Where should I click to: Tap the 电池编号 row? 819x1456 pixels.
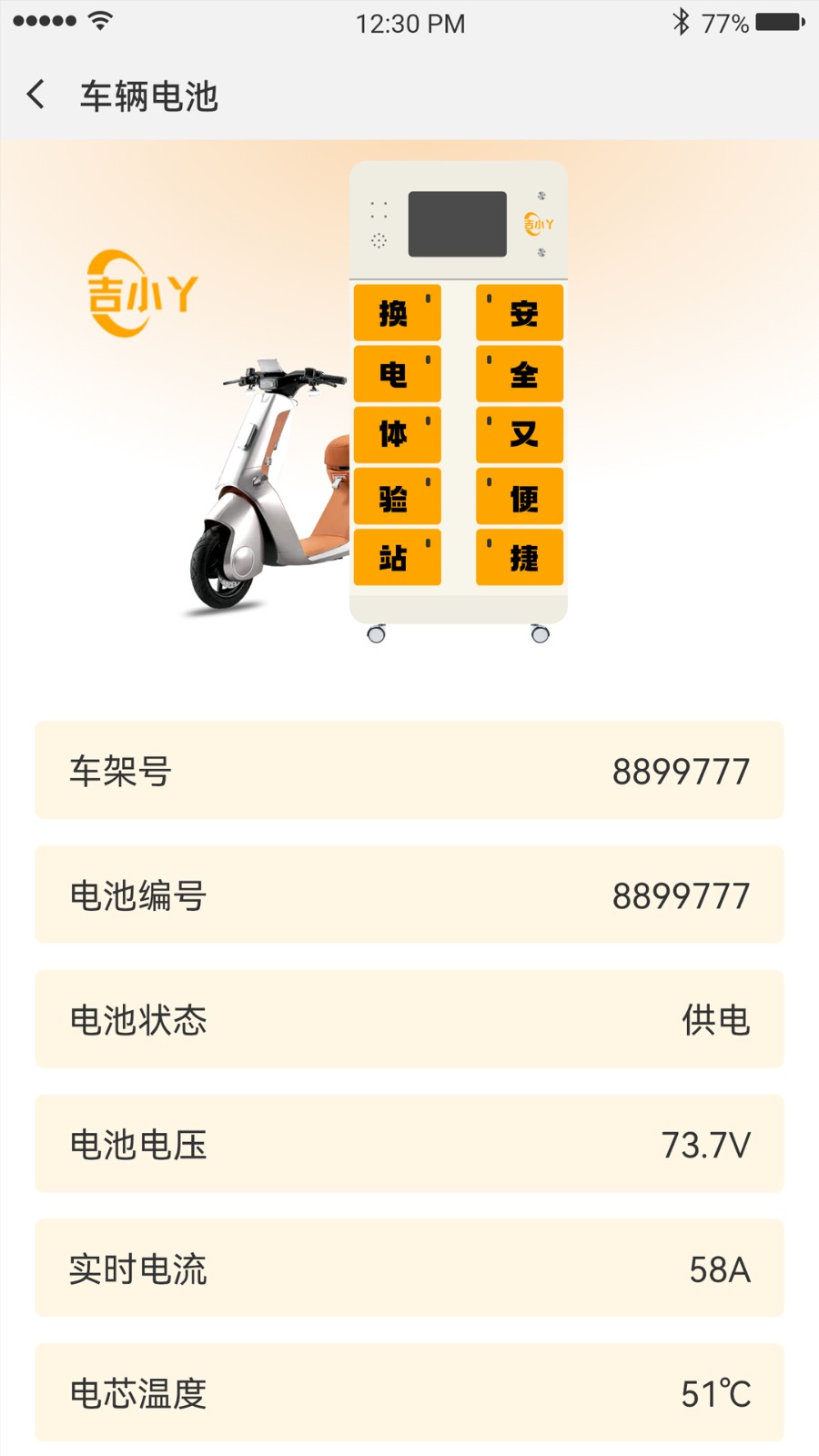(409, 895)
